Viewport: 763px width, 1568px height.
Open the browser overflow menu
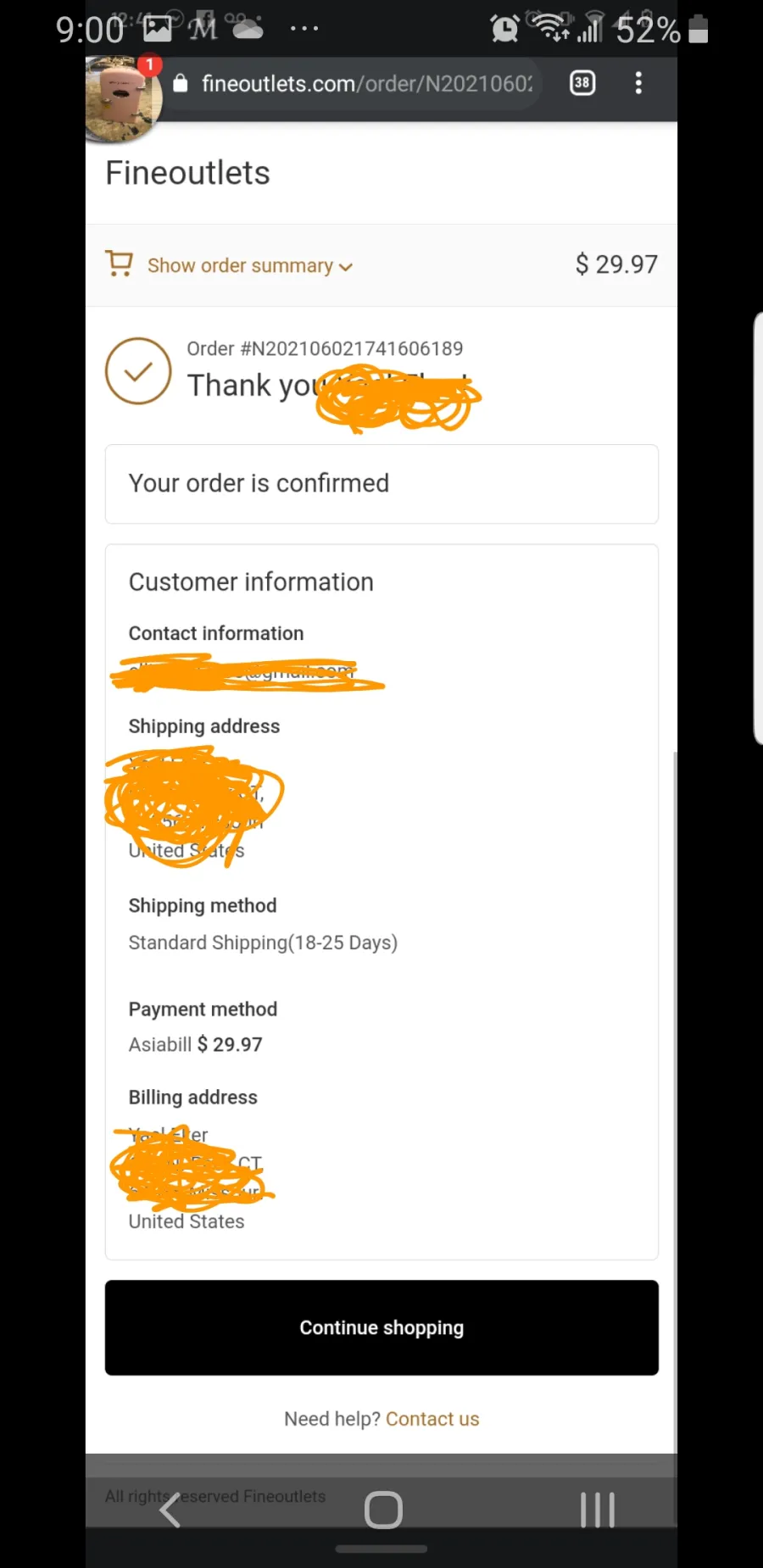638,83
